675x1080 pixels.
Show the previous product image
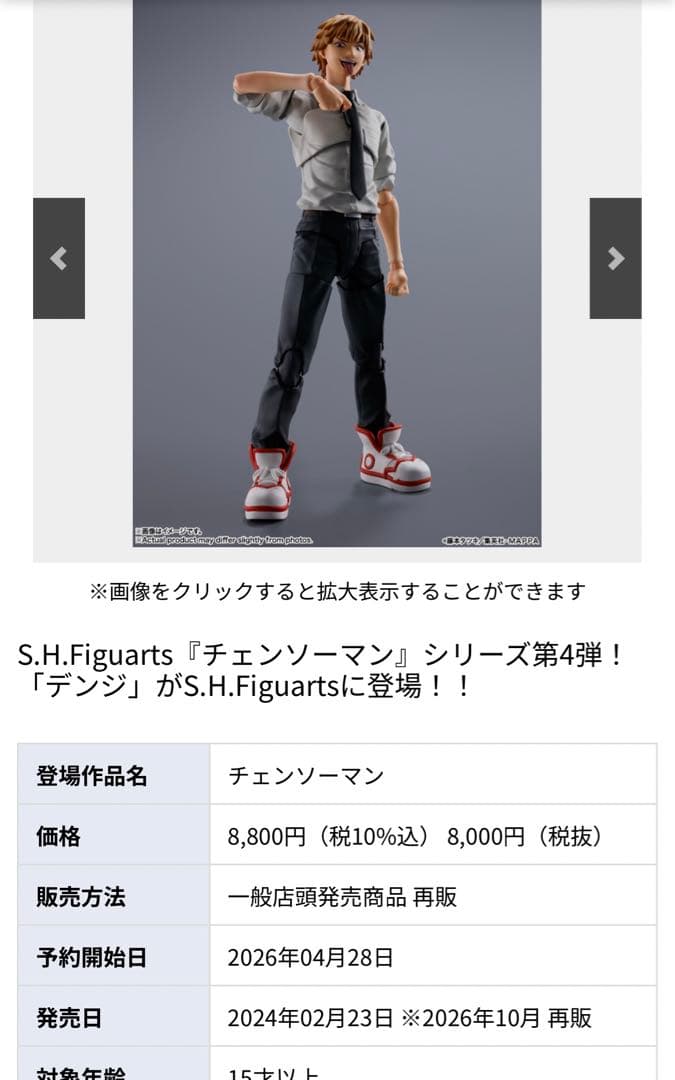(59, 258)
